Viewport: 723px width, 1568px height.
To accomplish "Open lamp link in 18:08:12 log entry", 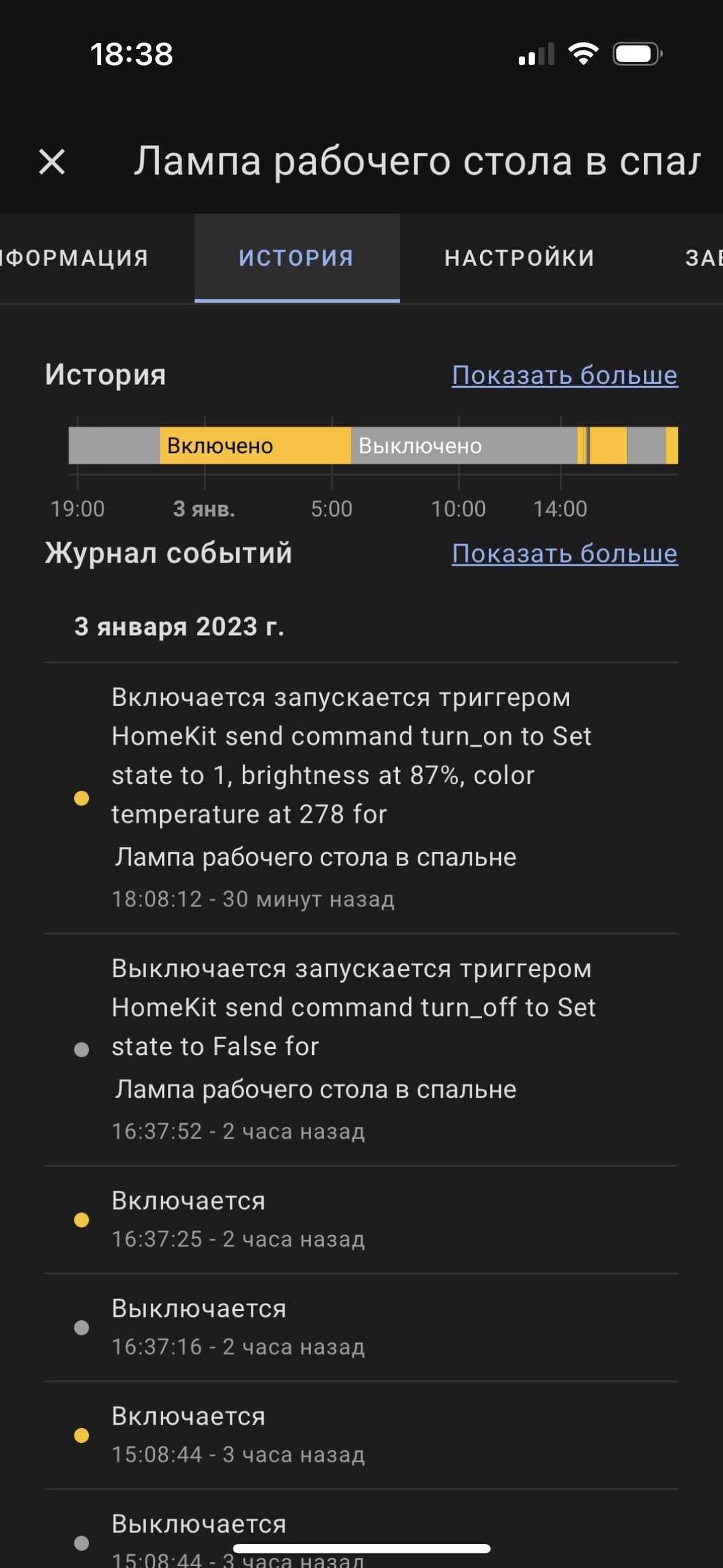I will coord(315,857).
